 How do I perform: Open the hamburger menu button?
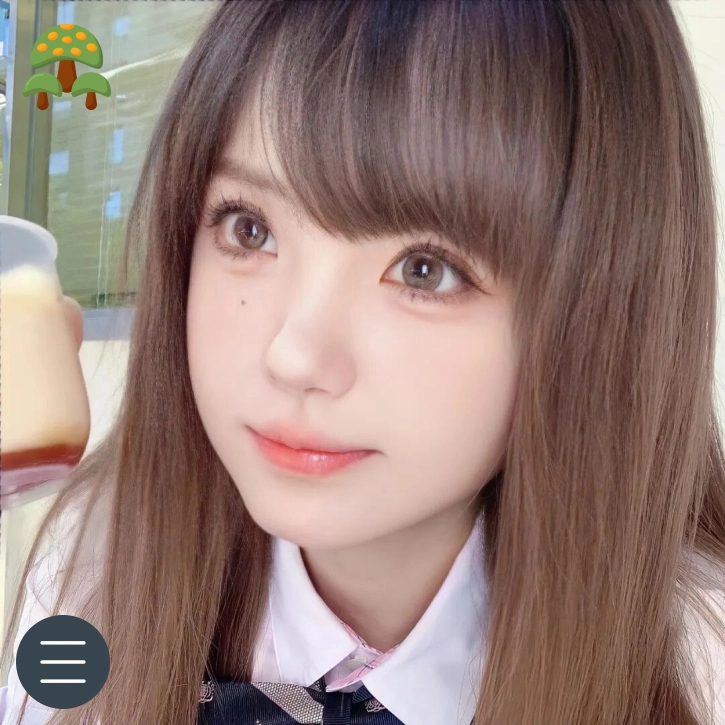pos(63,661)
